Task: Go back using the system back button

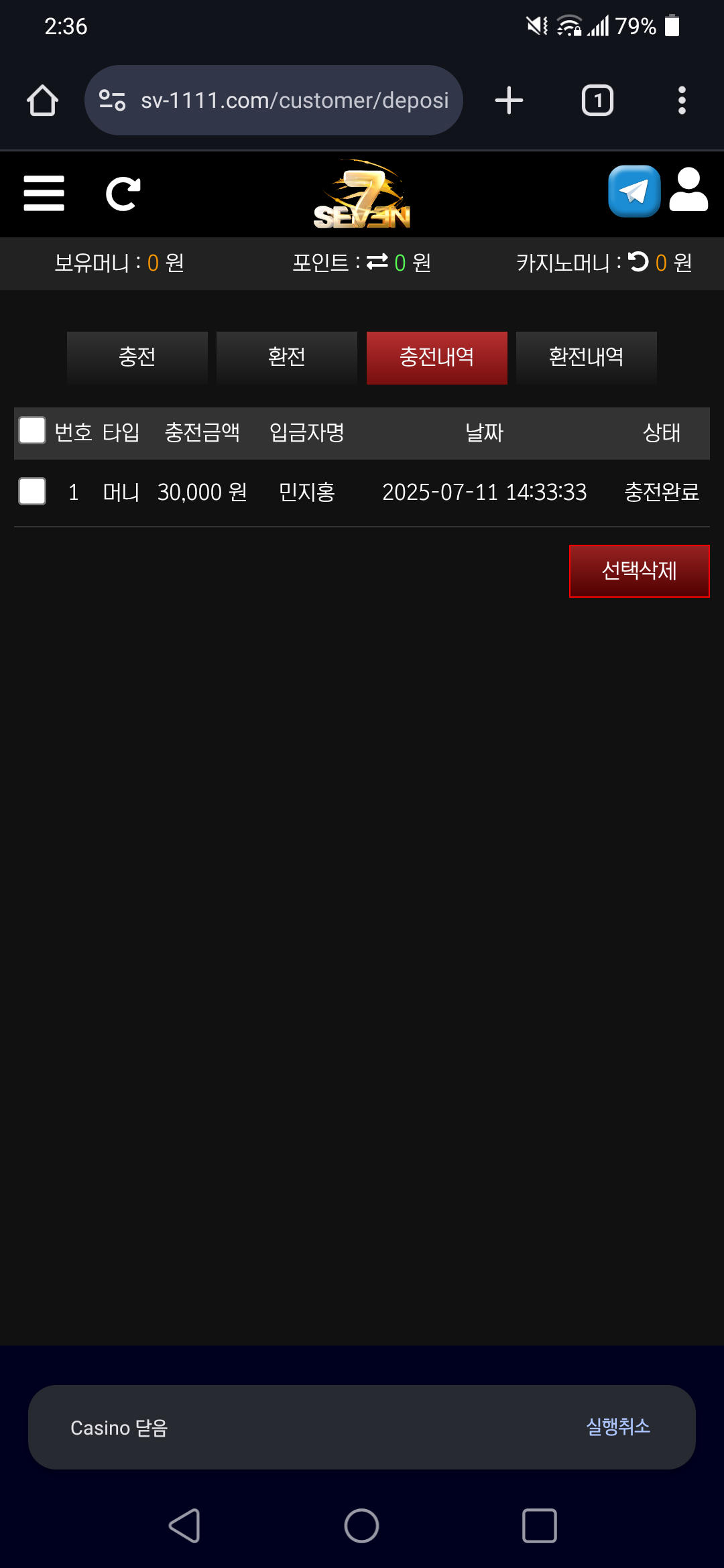Action: point(184,1526)
